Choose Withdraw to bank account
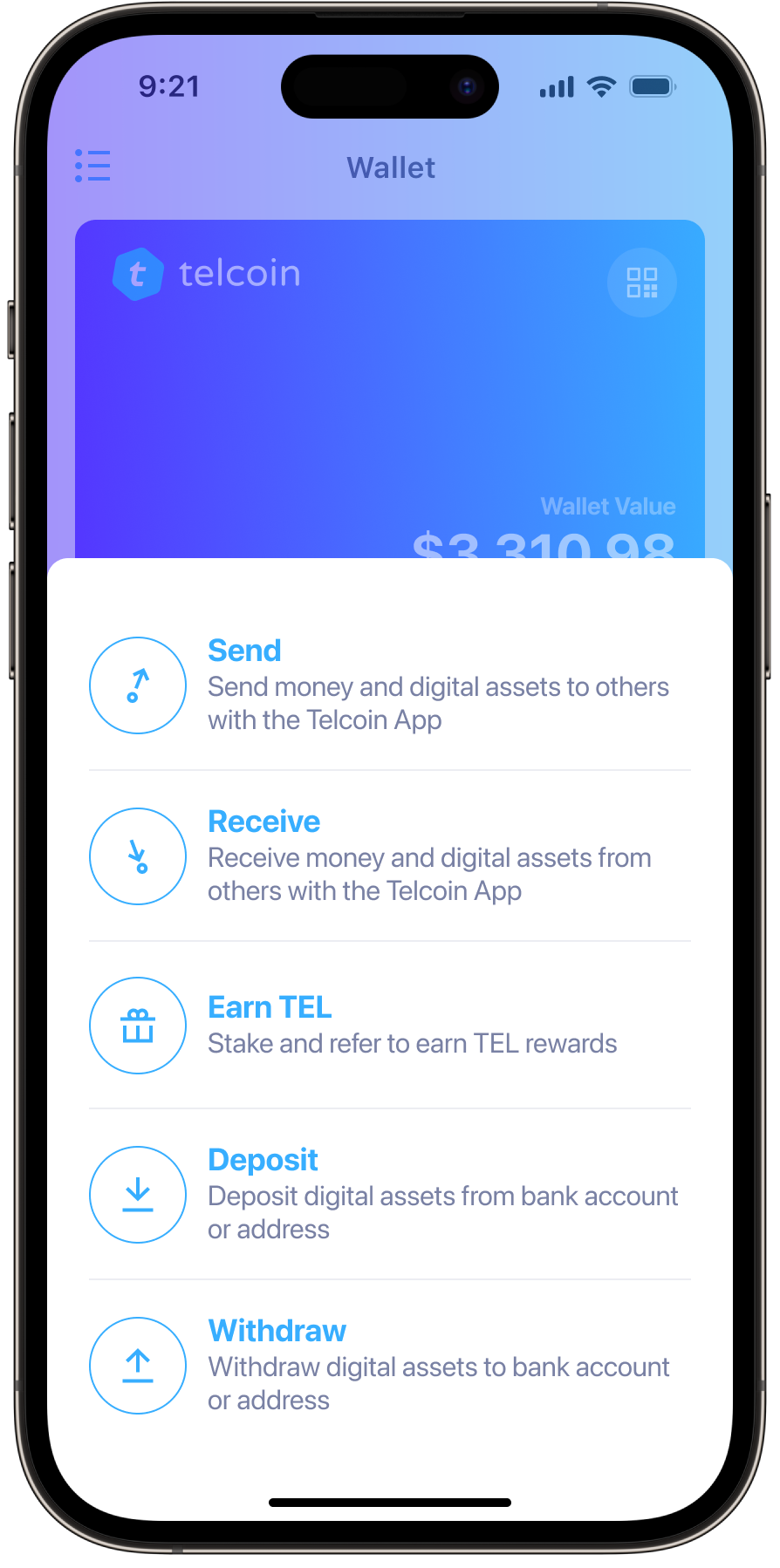Screen dimensions: 780x1568 tap(389, 1365)
